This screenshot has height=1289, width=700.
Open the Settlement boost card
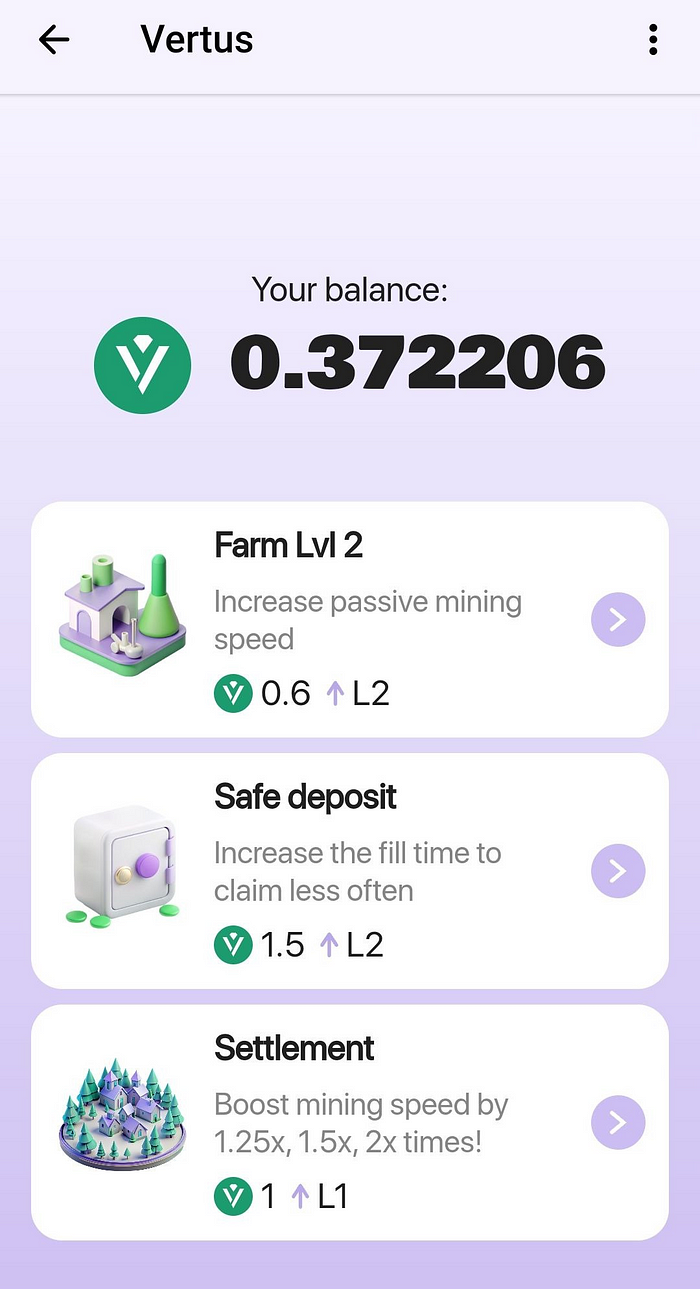click(350, 1122)
